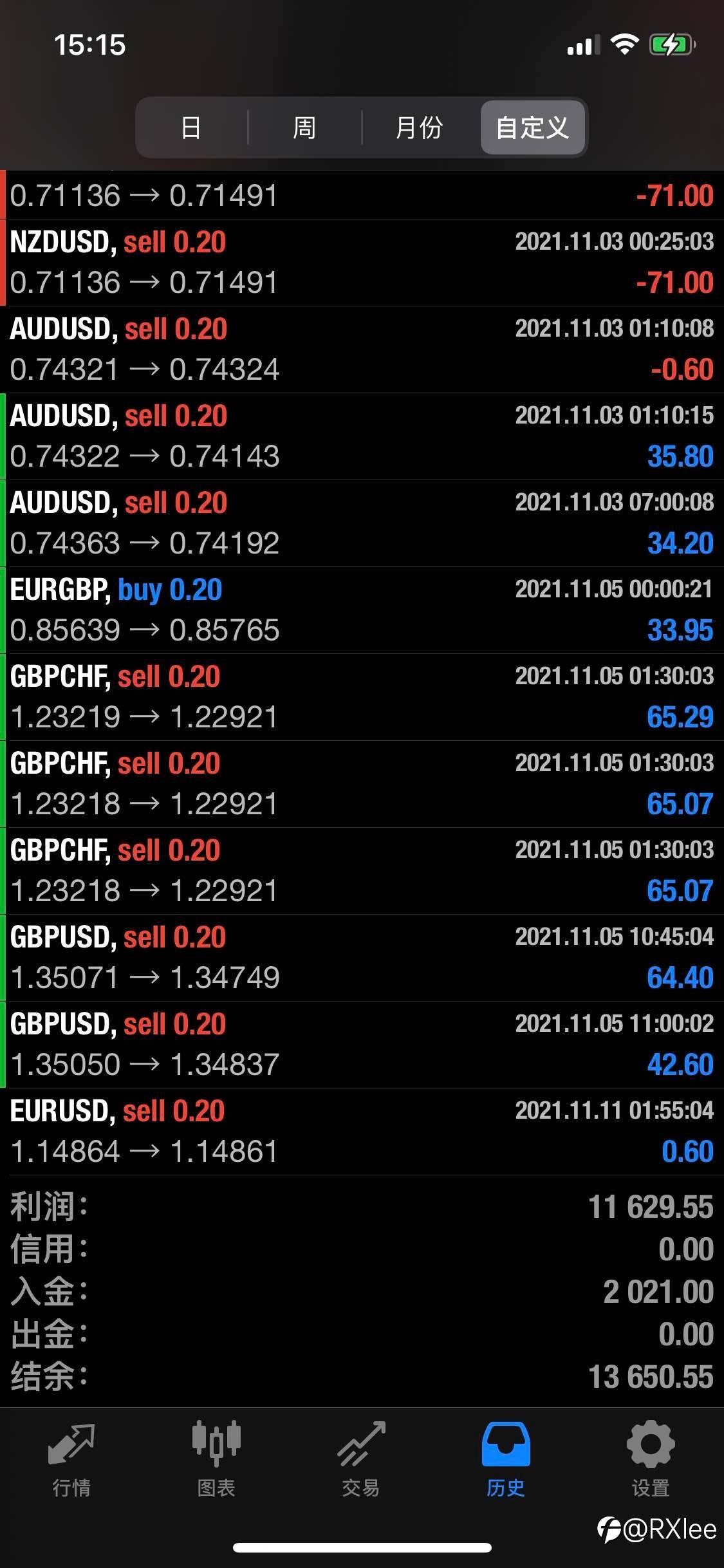Screen dimensions: 724x1568
Task: Open the EURUSD sell 0.20 trade
Action: pos(362,1132)
